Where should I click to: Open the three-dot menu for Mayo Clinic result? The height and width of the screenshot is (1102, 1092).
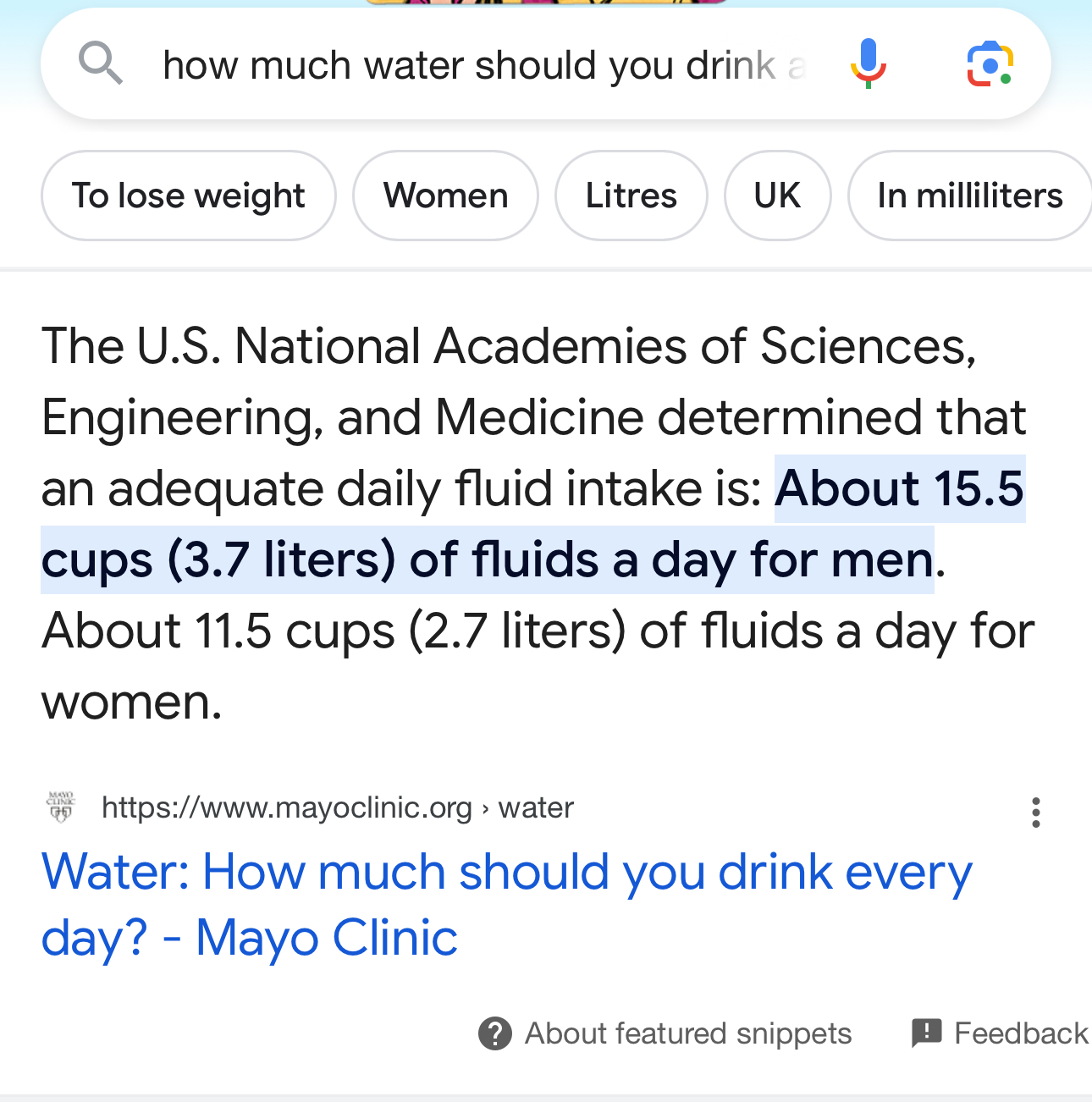pyautogui.click(x=1035, y=812)
